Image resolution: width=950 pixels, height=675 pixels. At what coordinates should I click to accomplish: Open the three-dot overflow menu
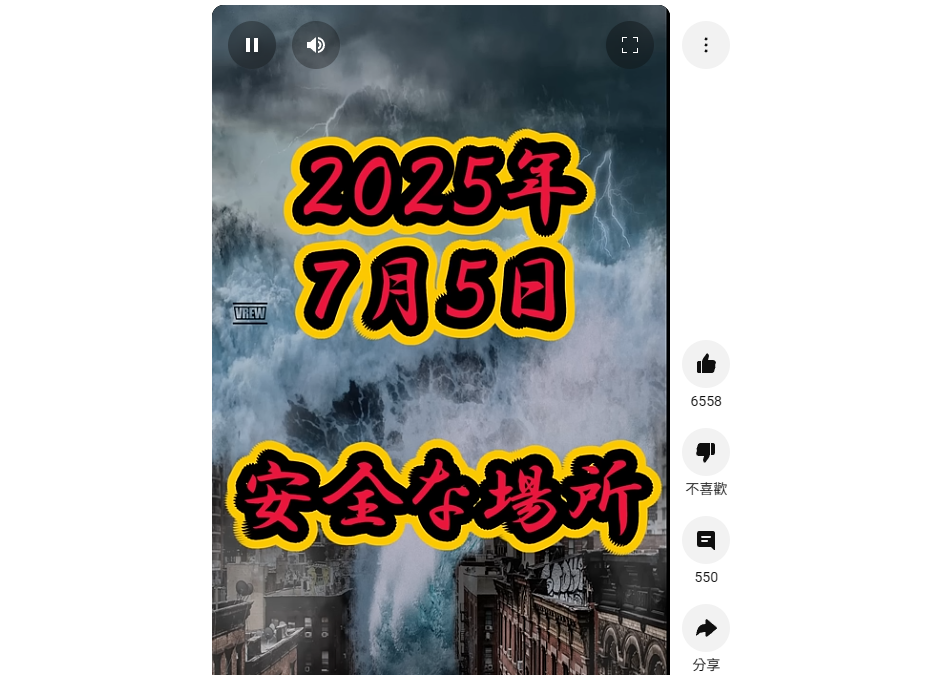point(706,45)
